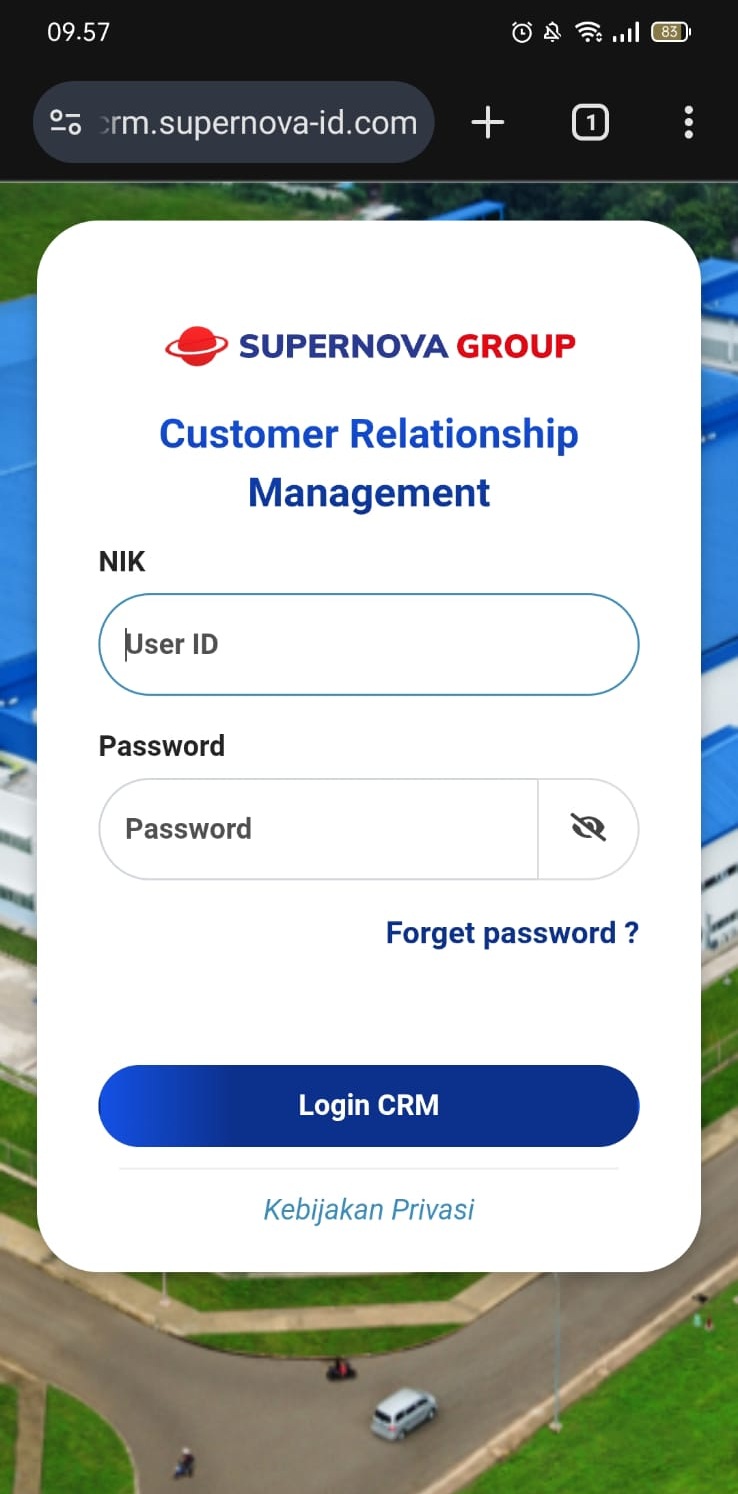The width and height of the screenshot is (738, 1494).
Task: Focus the NIK User ID field
Action: [368, 644]
